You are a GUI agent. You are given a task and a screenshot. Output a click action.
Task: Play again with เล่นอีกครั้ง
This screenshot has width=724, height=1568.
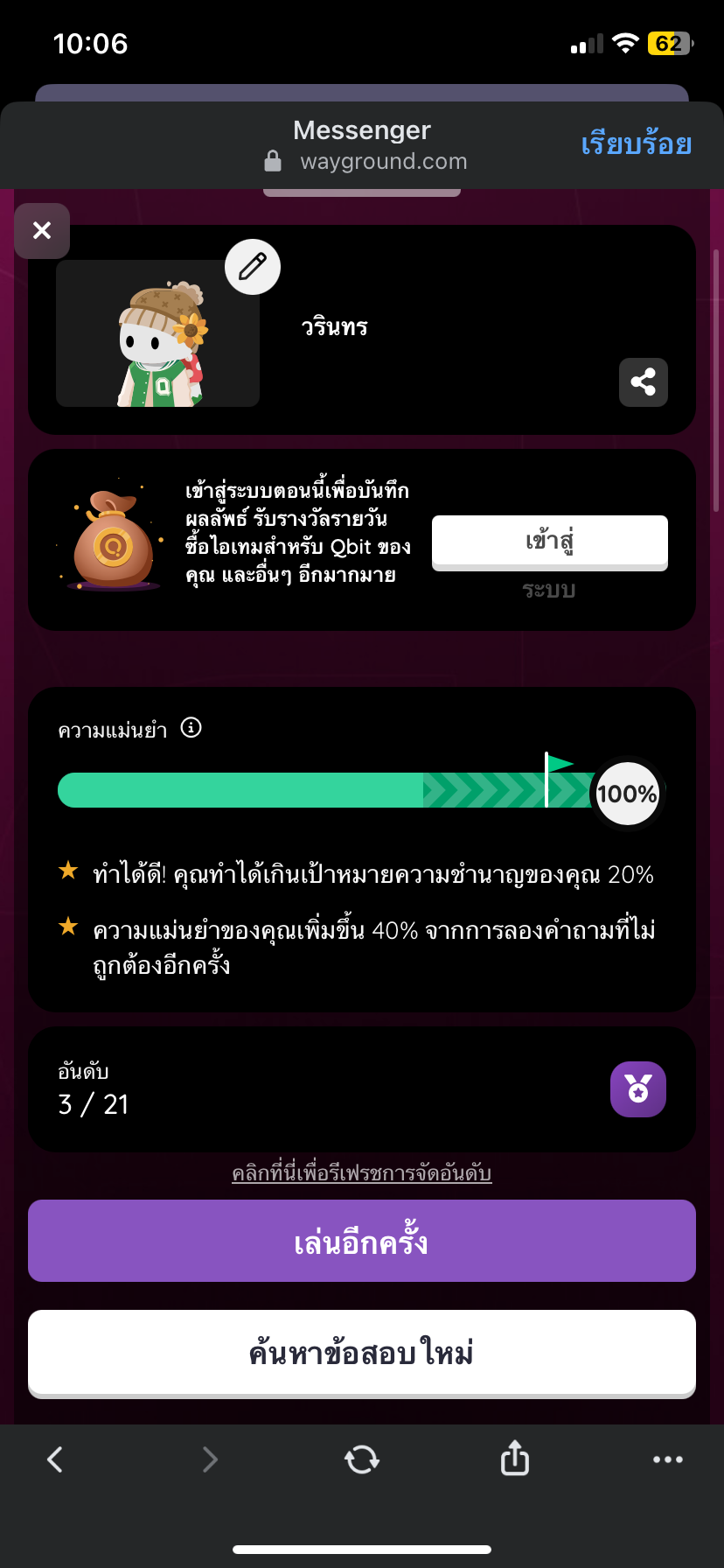pyautogui.click(x=361, y=1241)
